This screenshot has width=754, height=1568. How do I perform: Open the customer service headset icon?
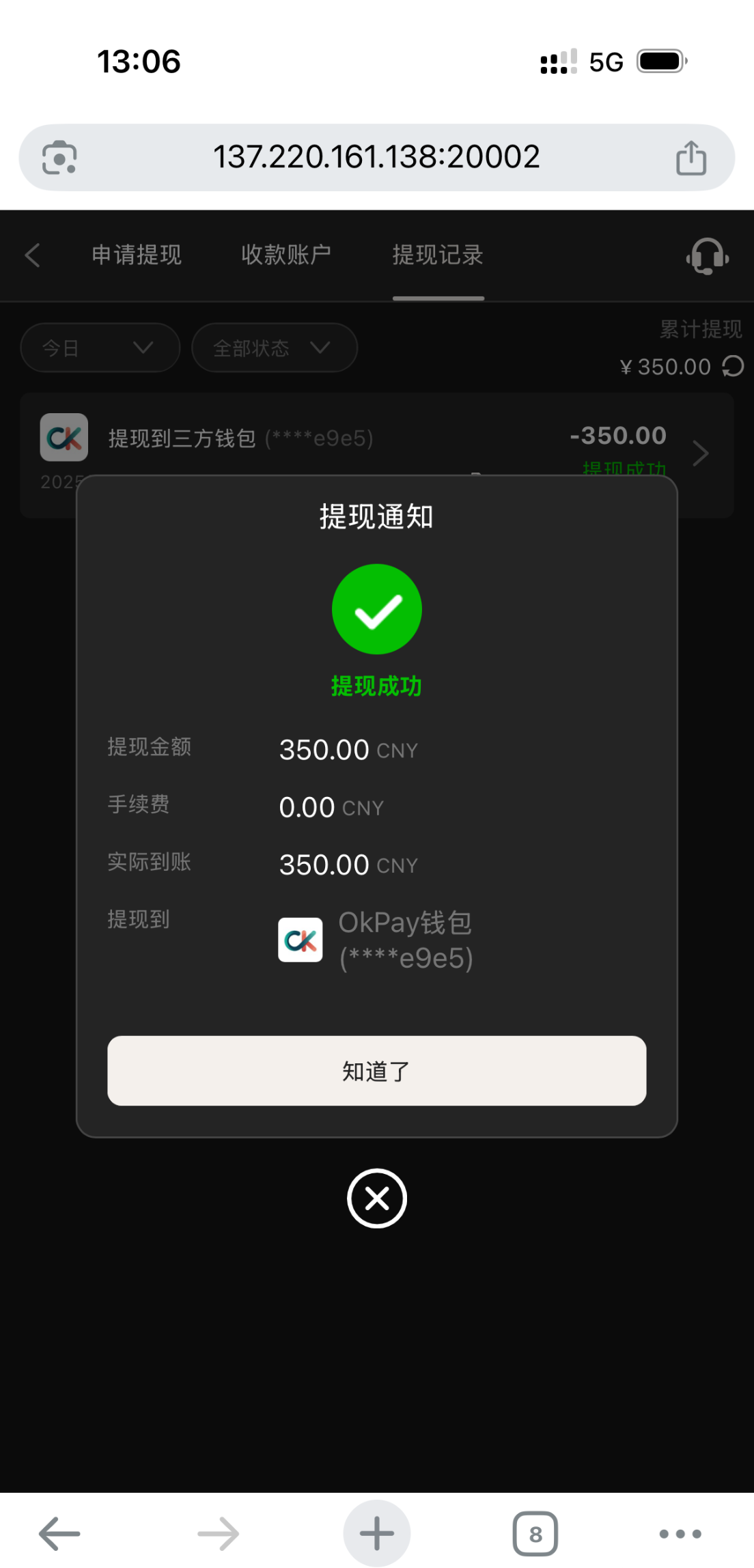(x=707, y=257)
